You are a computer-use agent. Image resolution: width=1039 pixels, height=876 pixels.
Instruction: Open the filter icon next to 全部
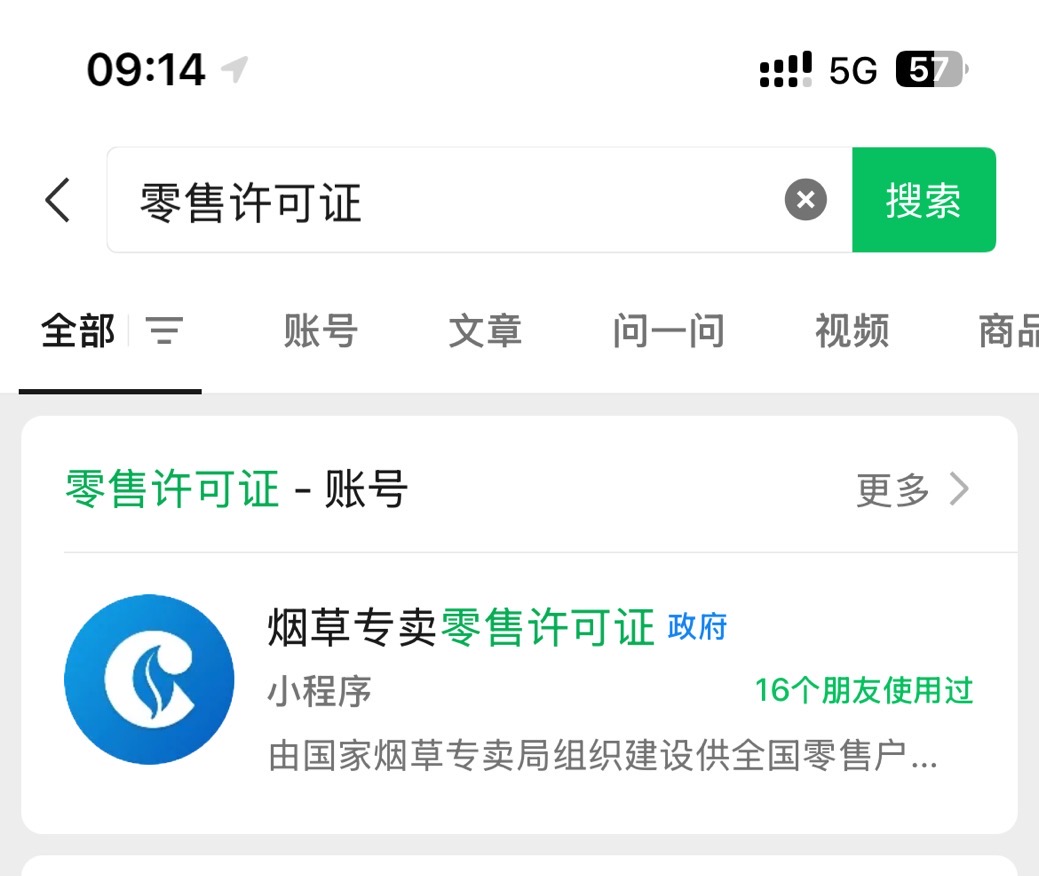coord(165,331)
